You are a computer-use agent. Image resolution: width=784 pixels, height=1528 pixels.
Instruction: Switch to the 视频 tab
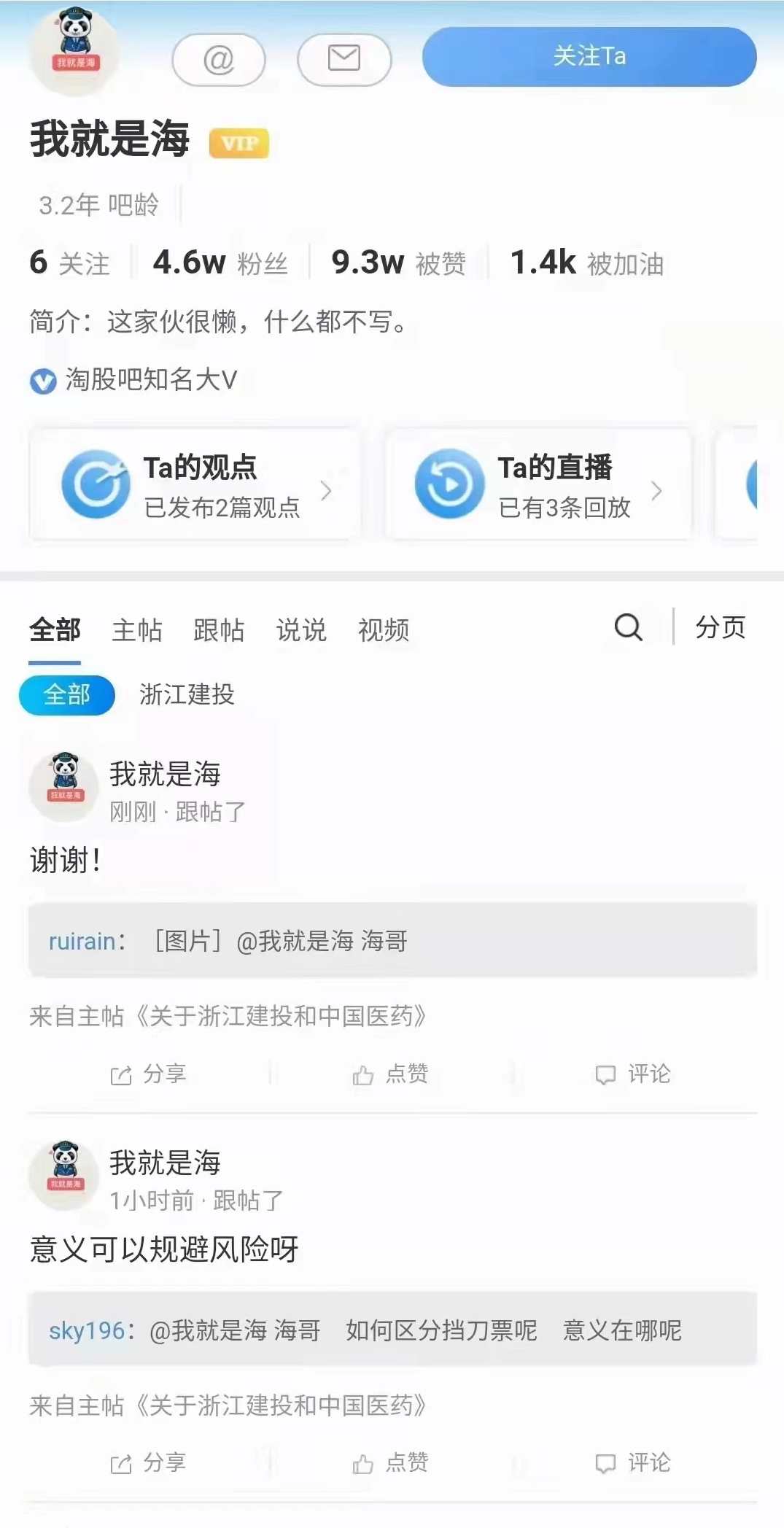point(383,630)
